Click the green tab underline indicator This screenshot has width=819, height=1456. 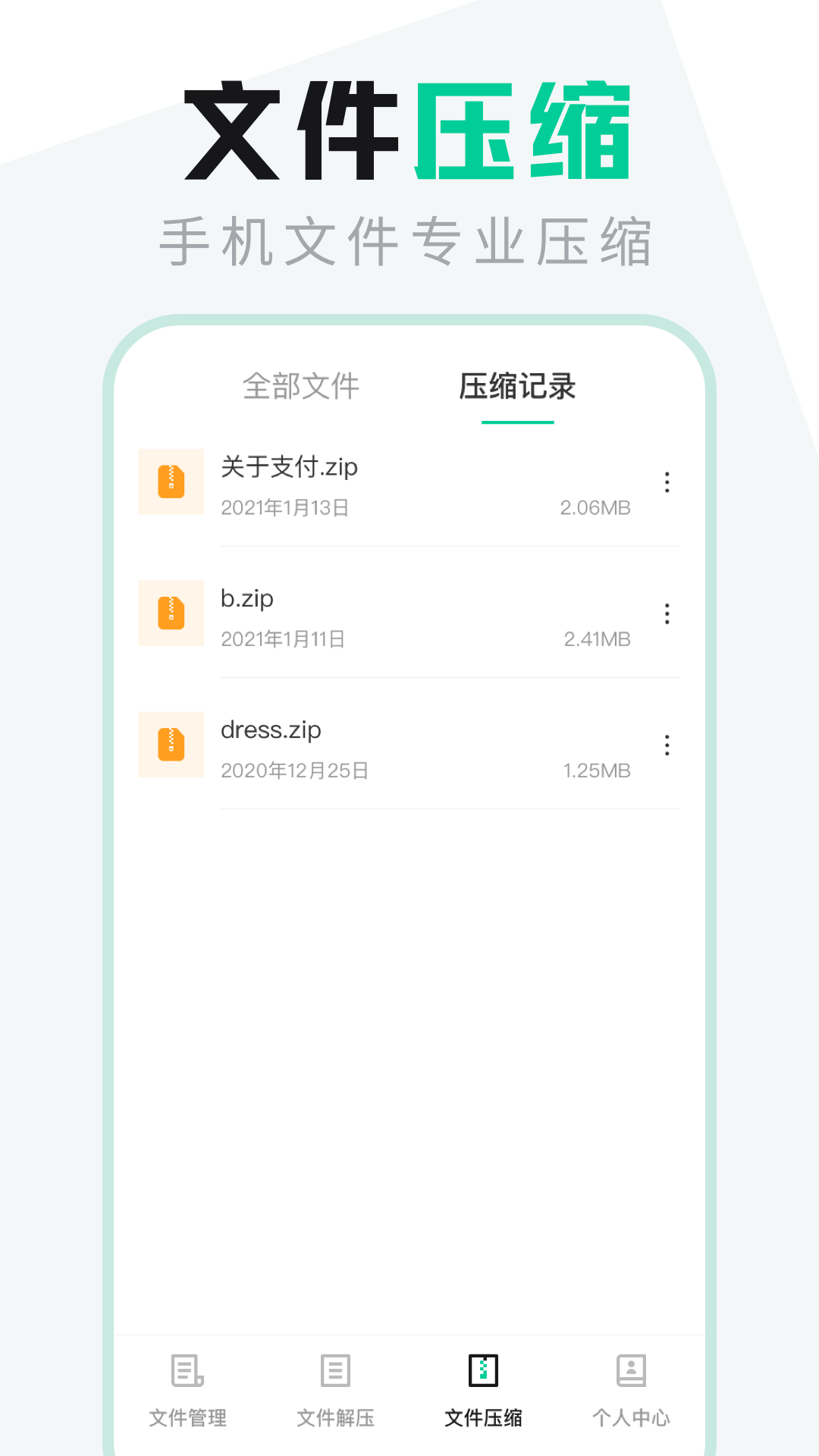(518, 425)
